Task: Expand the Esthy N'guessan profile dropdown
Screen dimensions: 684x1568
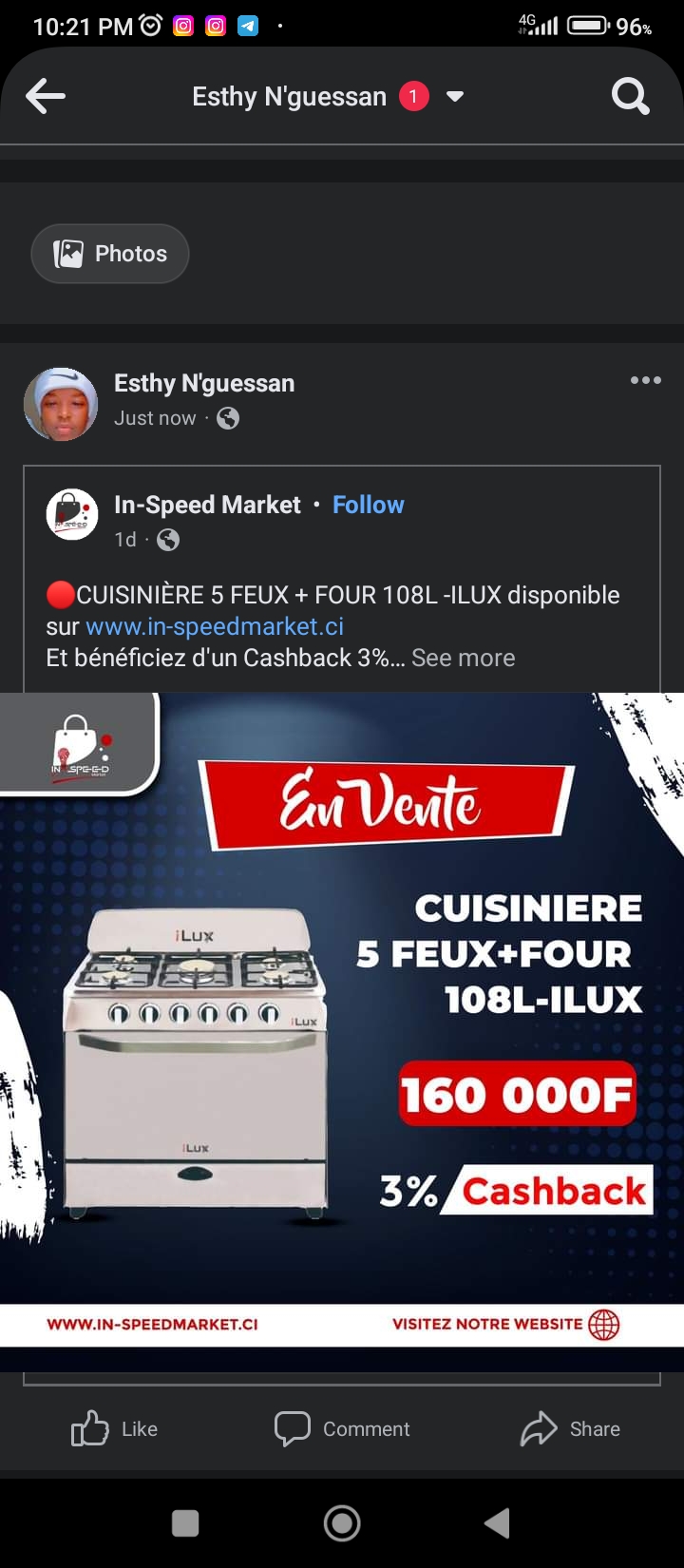Action: (455, 96)
